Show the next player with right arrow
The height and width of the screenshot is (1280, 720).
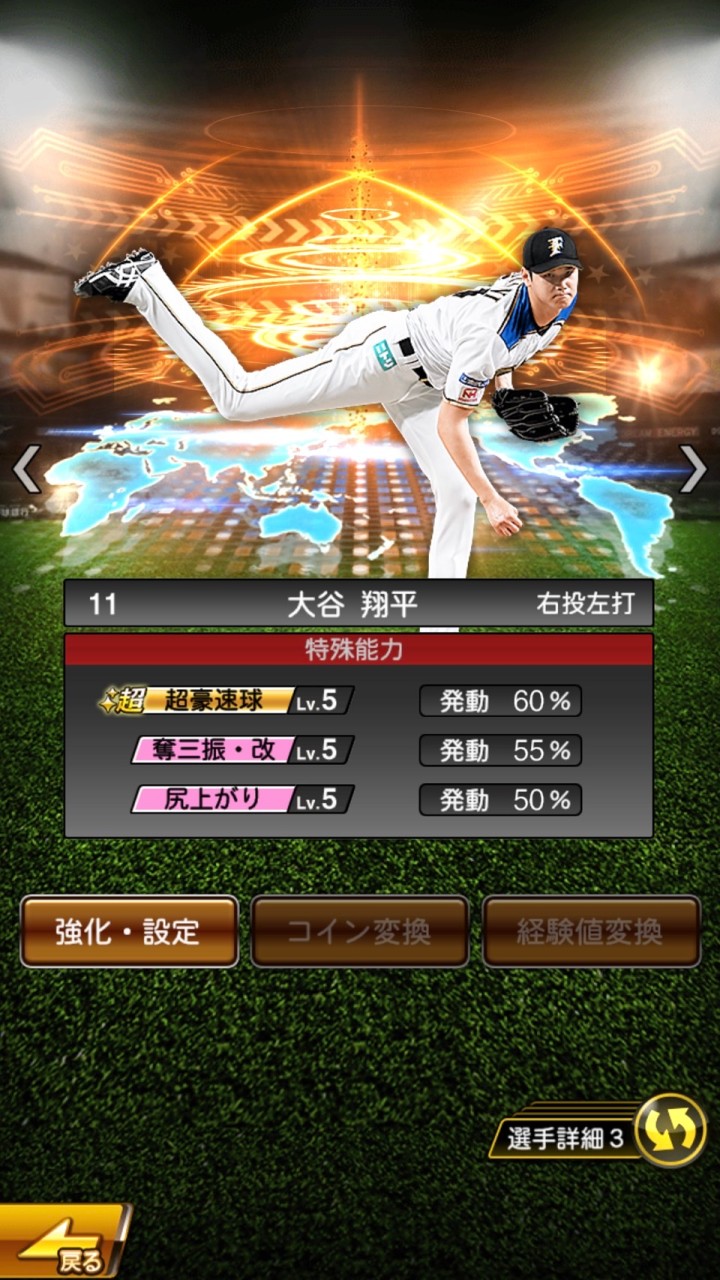tap(693, 468)
